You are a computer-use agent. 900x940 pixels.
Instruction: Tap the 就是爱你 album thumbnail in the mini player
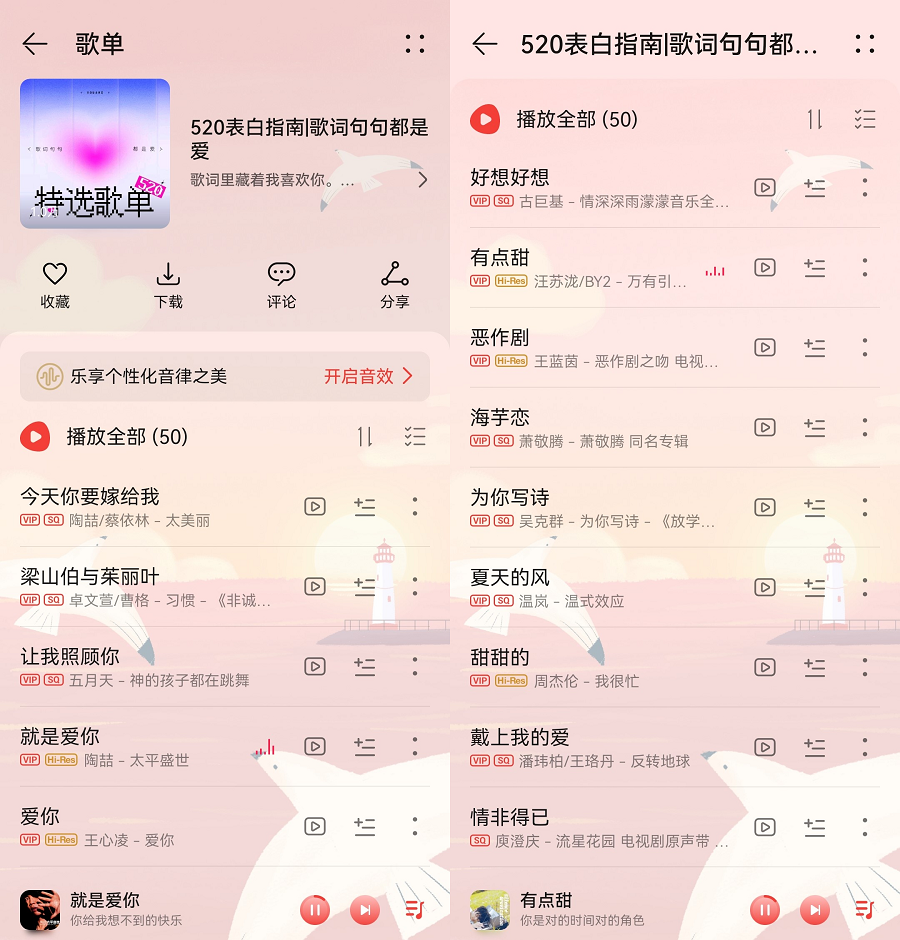(39, 910)
